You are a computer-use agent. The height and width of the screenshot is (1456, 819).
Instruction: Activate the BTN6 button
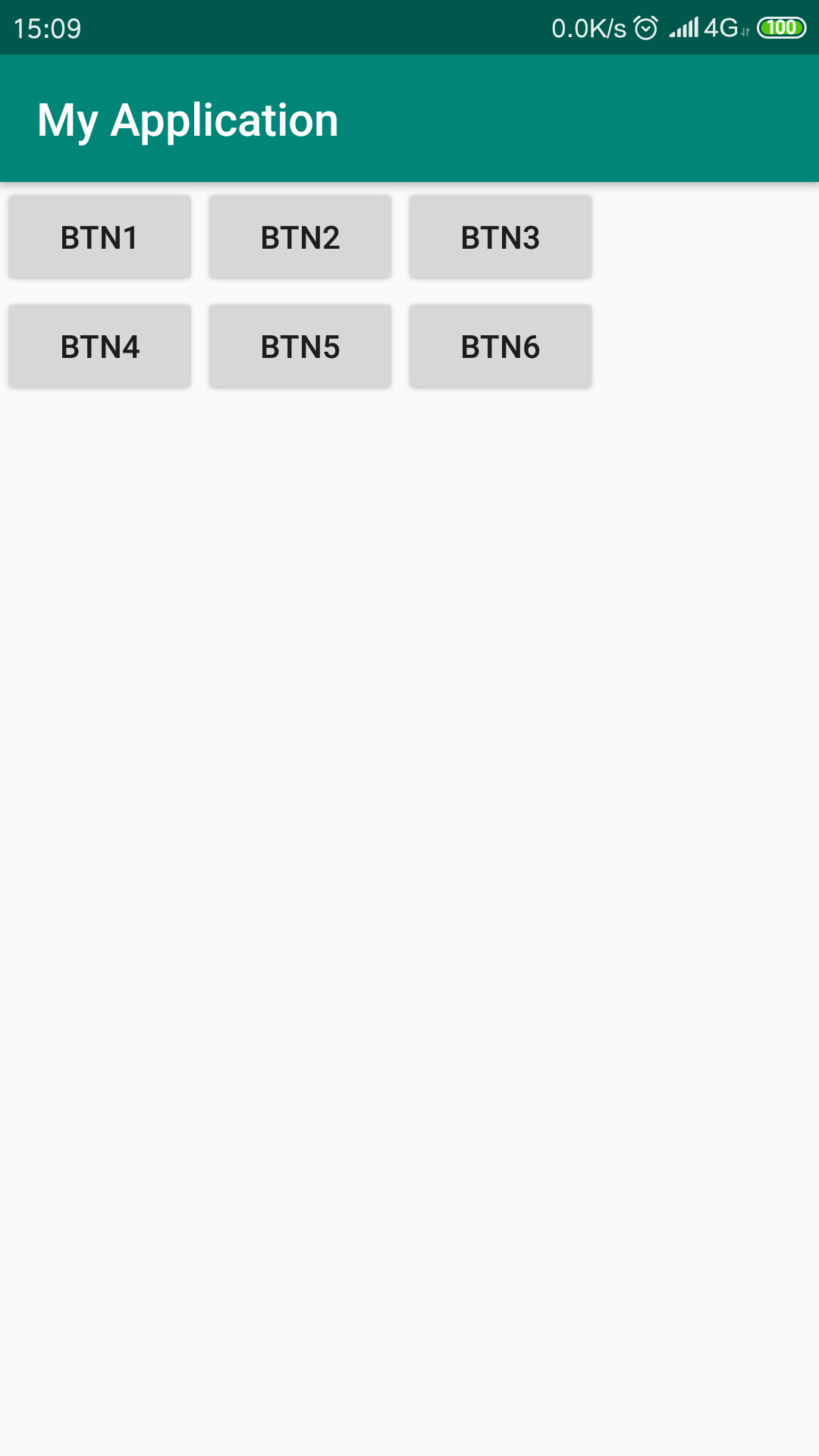pyautogui.click(x=500, y=347)
